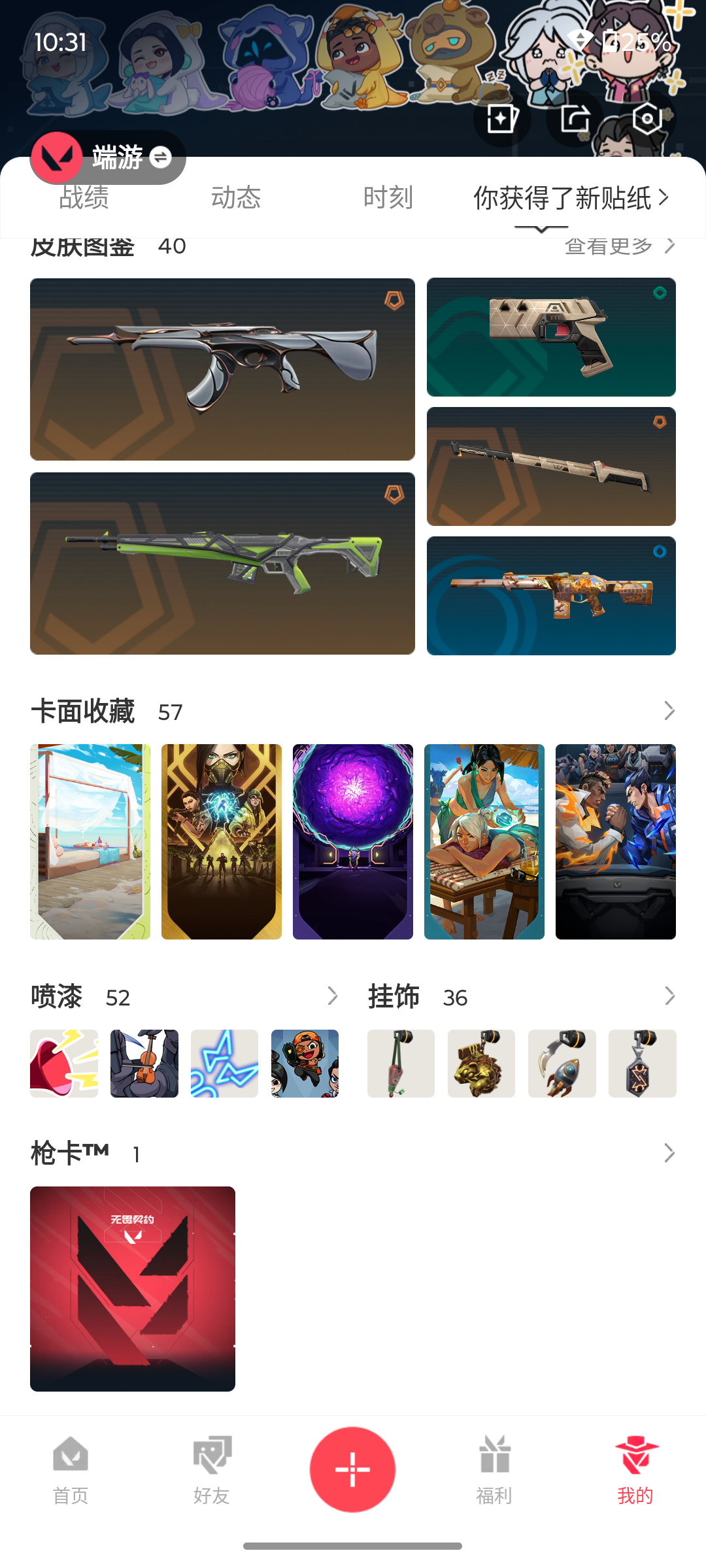Open the beige pistol skin card
Image resolution: width=706 pixels, height=1568 pixels.
551,337
